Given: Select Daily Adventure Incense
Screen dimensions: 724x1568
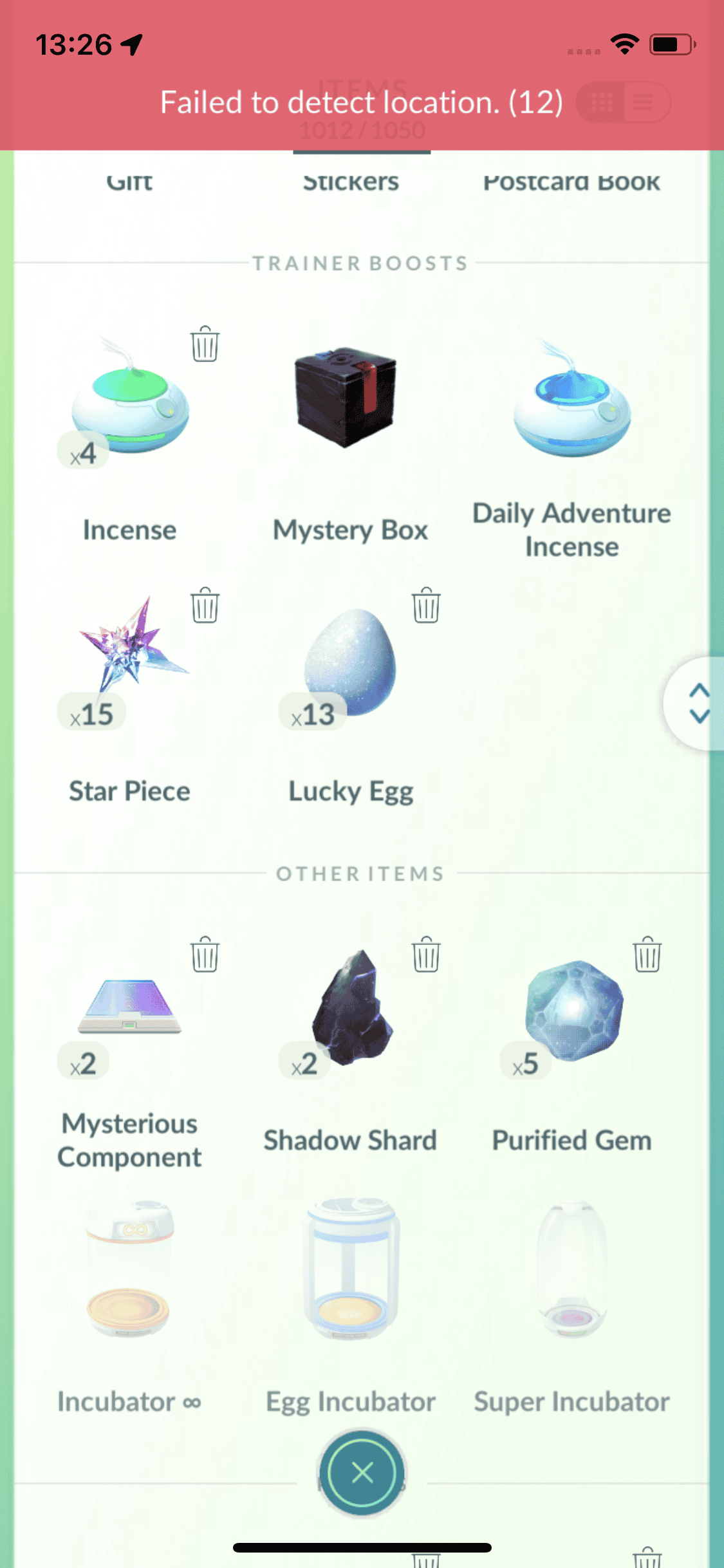Looking at the screenshot, I should pyautogui.click(x=571, y=412).
